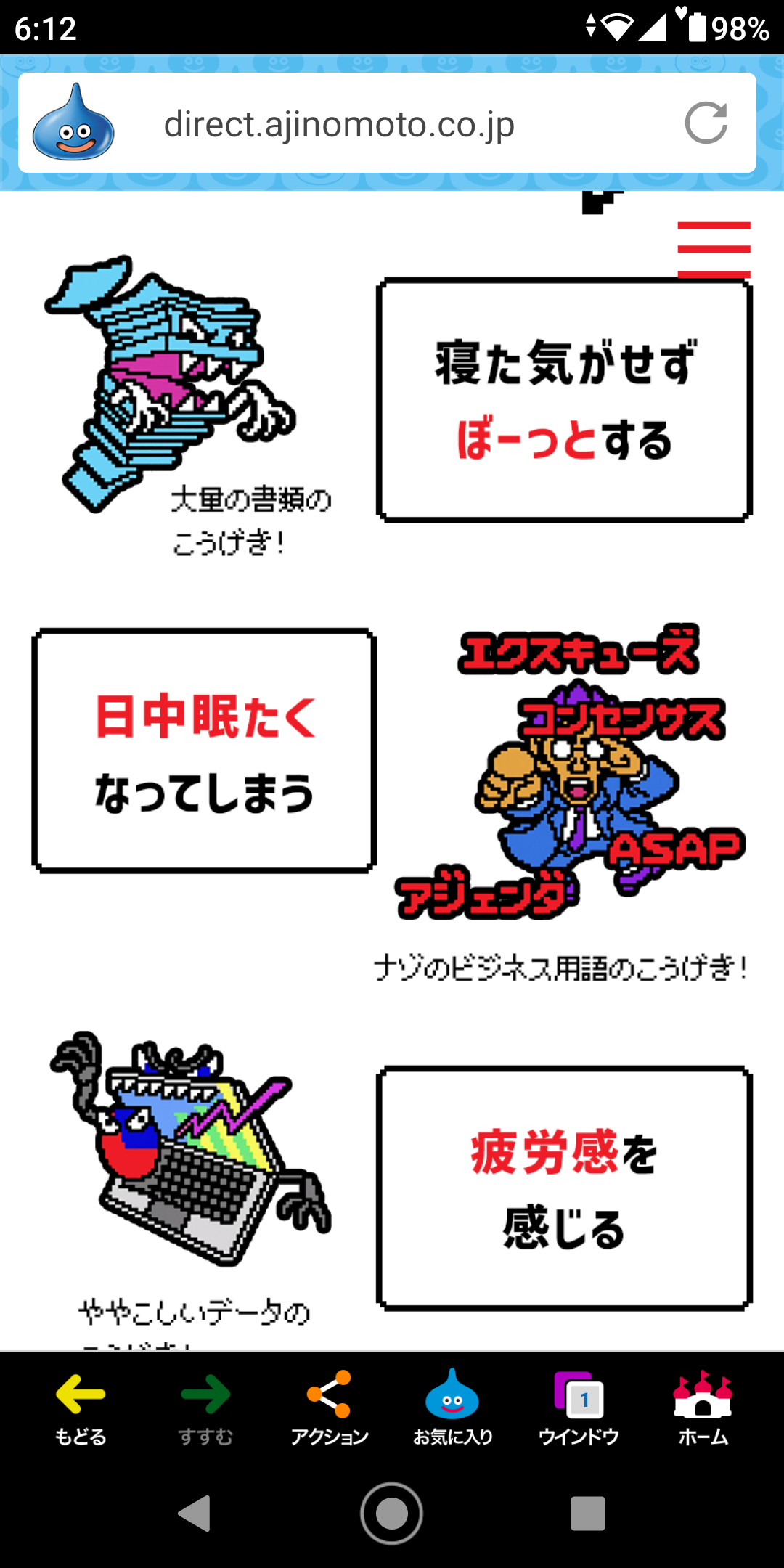784x1568 pixels.
Task: Tap the address bar showing direct.ajinomoto.co.jp
Action: [339, 124]
